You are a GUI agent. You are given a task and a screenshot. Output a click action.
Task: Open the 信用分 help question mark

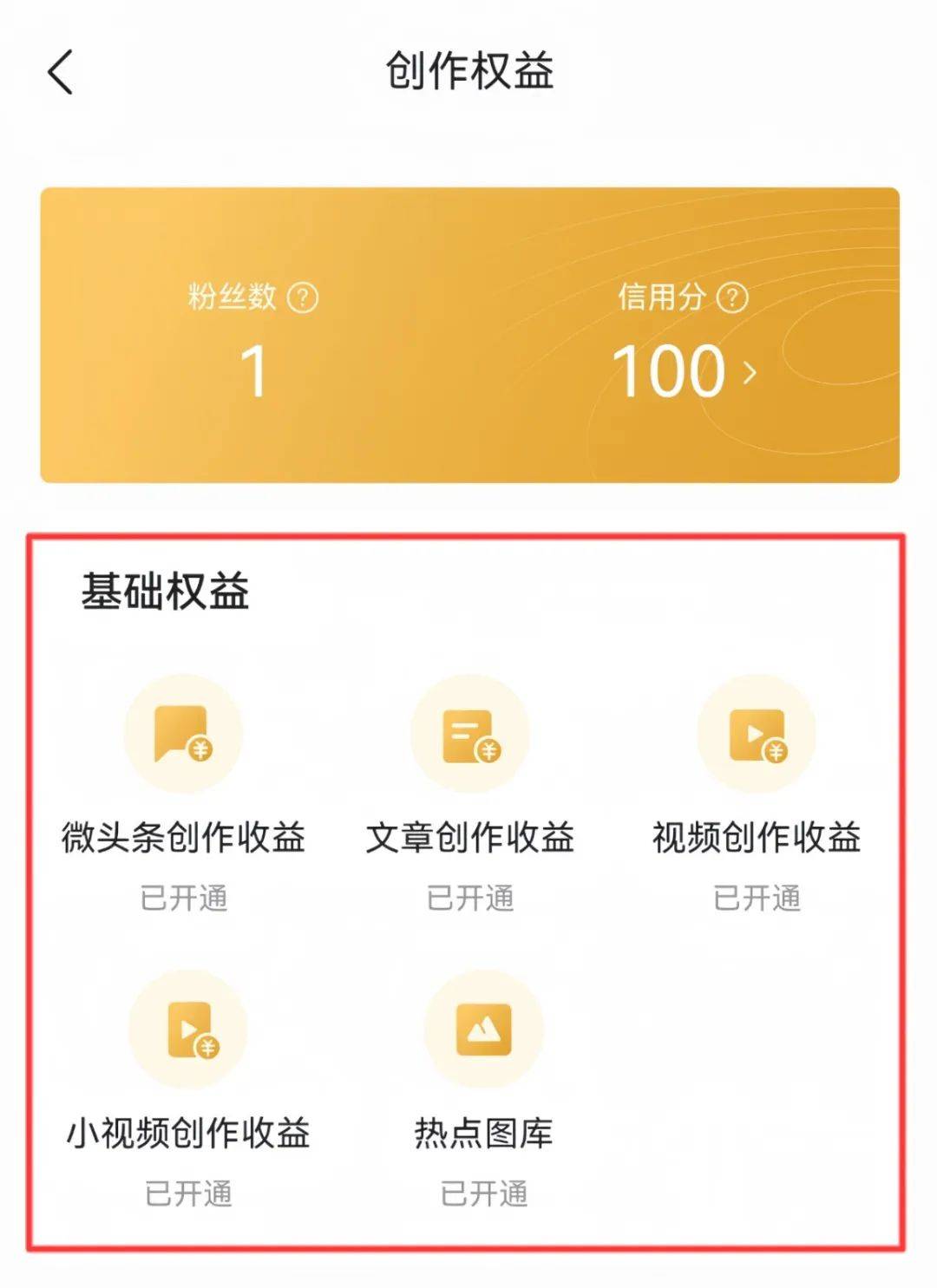click(732, 297)
